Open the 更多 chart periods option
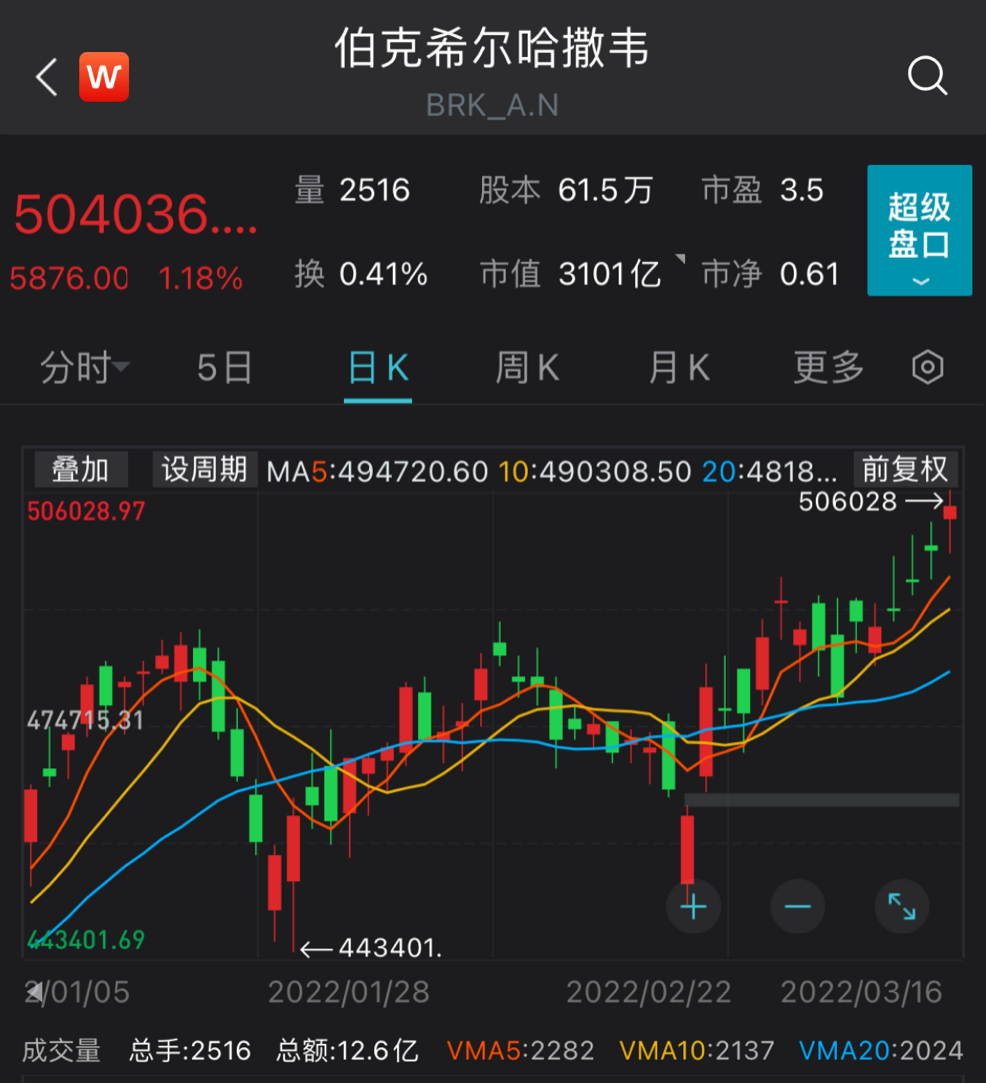This screenshot has width=986, height=1084. (x=828, y=368)
